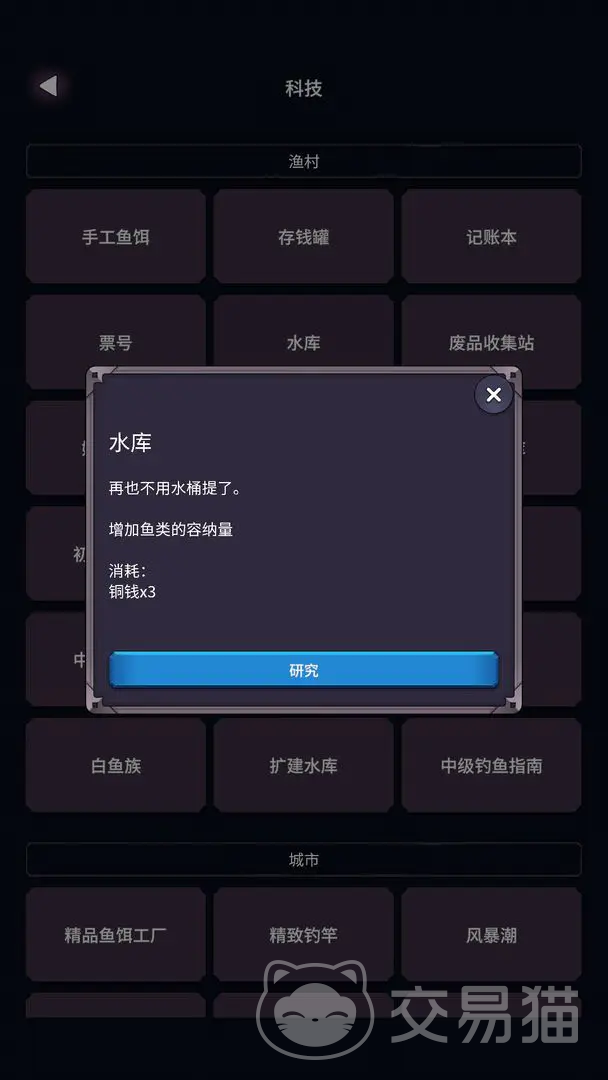The height and width of the screenshot is (1080, 608).
Task: Select the 精致钓竿 tech item
Action: tap(303, 935)
